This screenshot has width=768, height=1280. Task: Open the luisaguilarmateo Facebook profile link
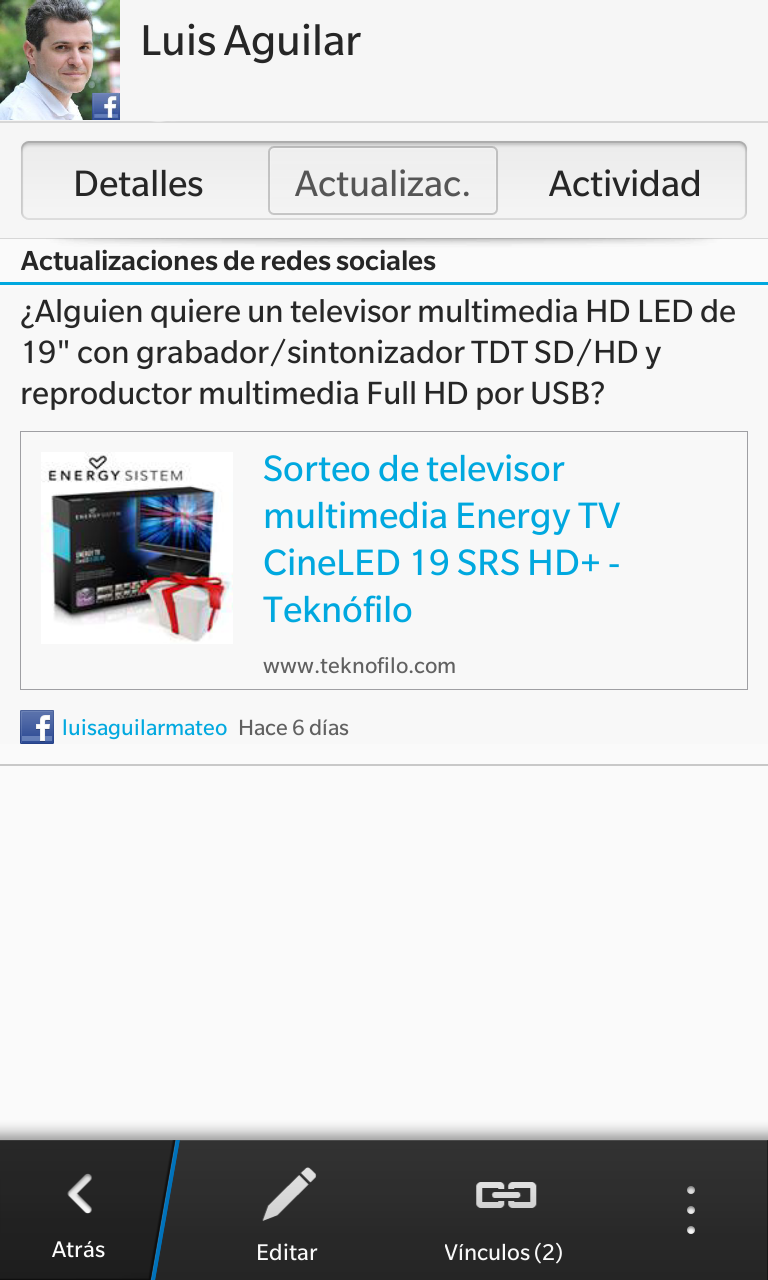tap(144, 728)
